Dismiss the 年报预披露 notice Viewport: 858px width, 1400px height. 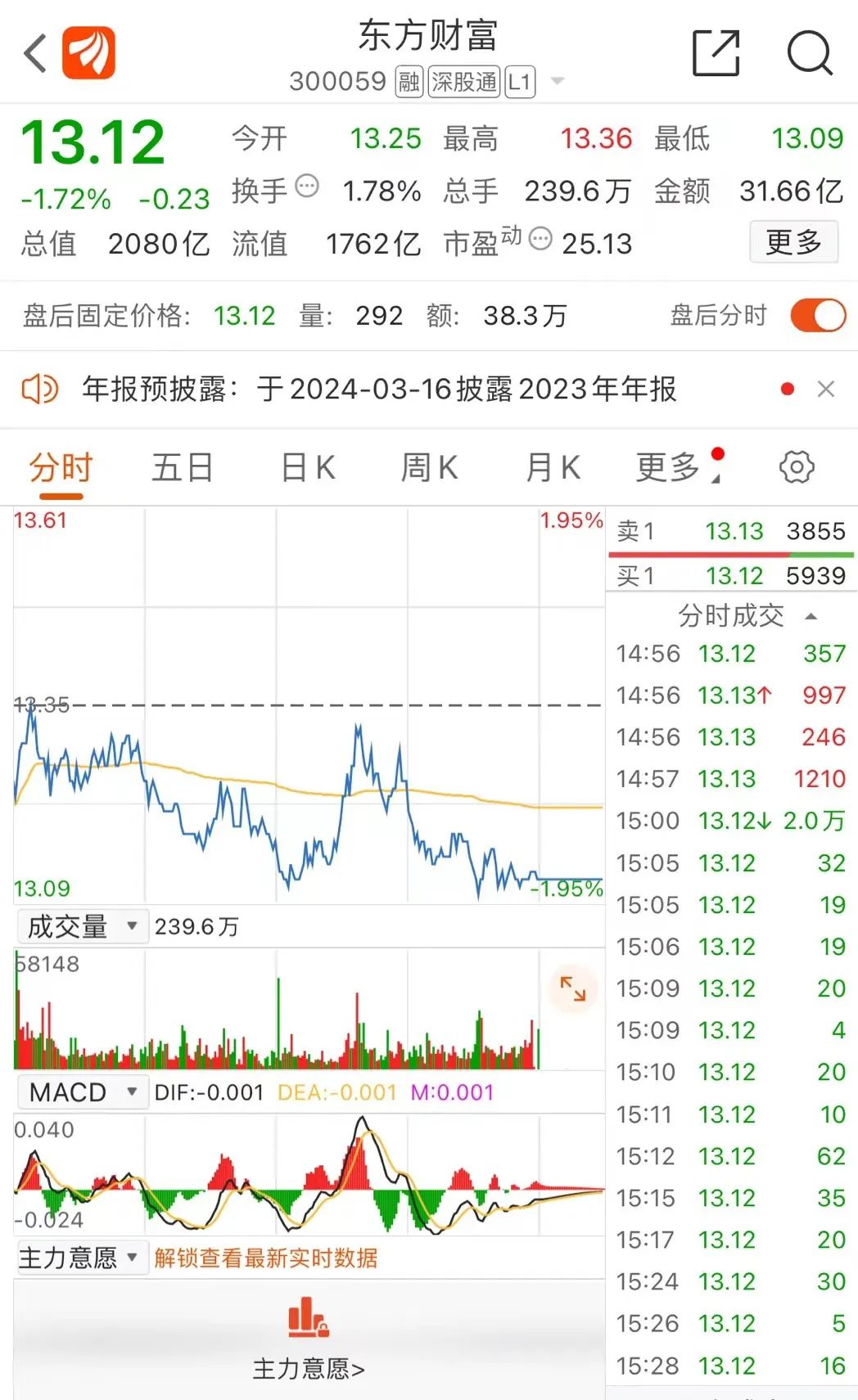pos(826,389)
